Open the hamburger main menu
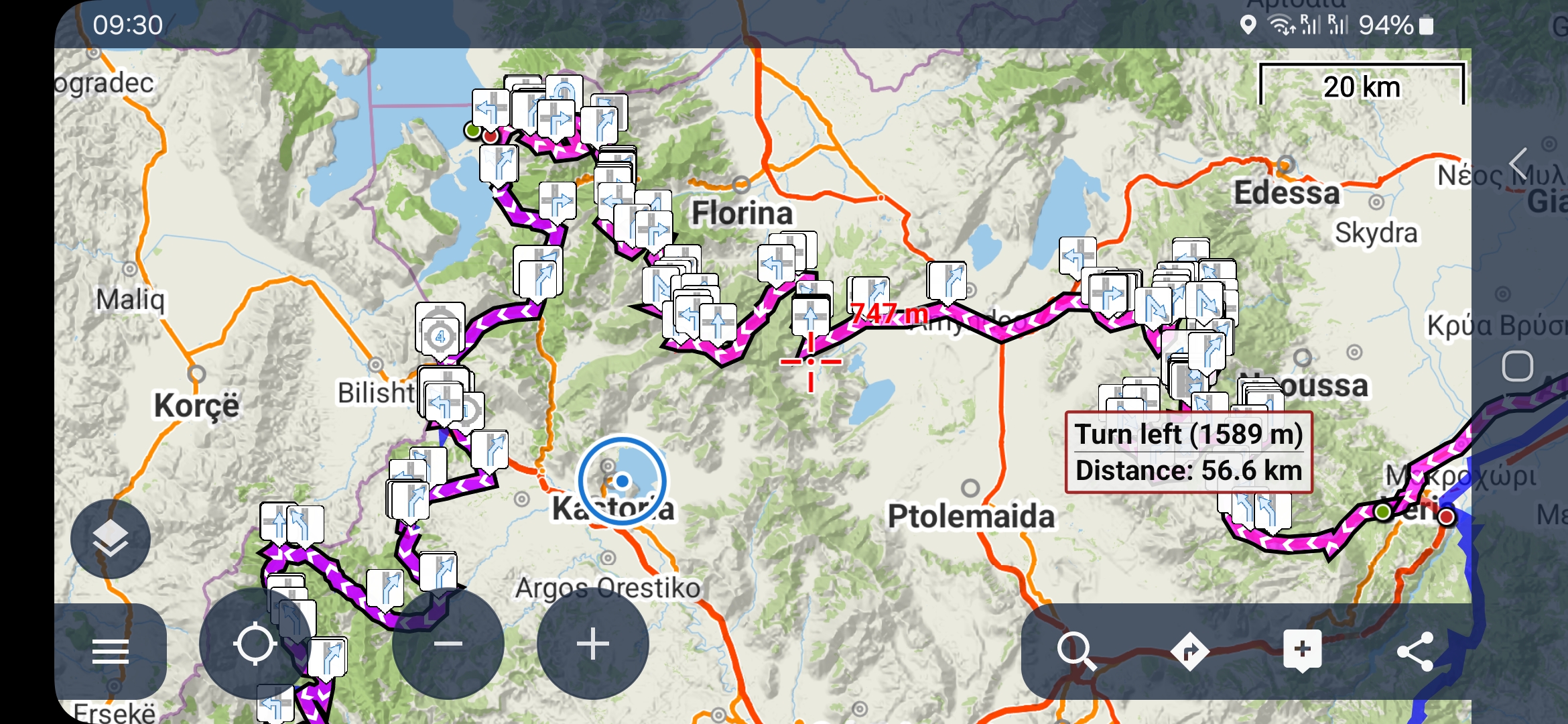The width and height of the screenshot is (1568, 724). 110,651
